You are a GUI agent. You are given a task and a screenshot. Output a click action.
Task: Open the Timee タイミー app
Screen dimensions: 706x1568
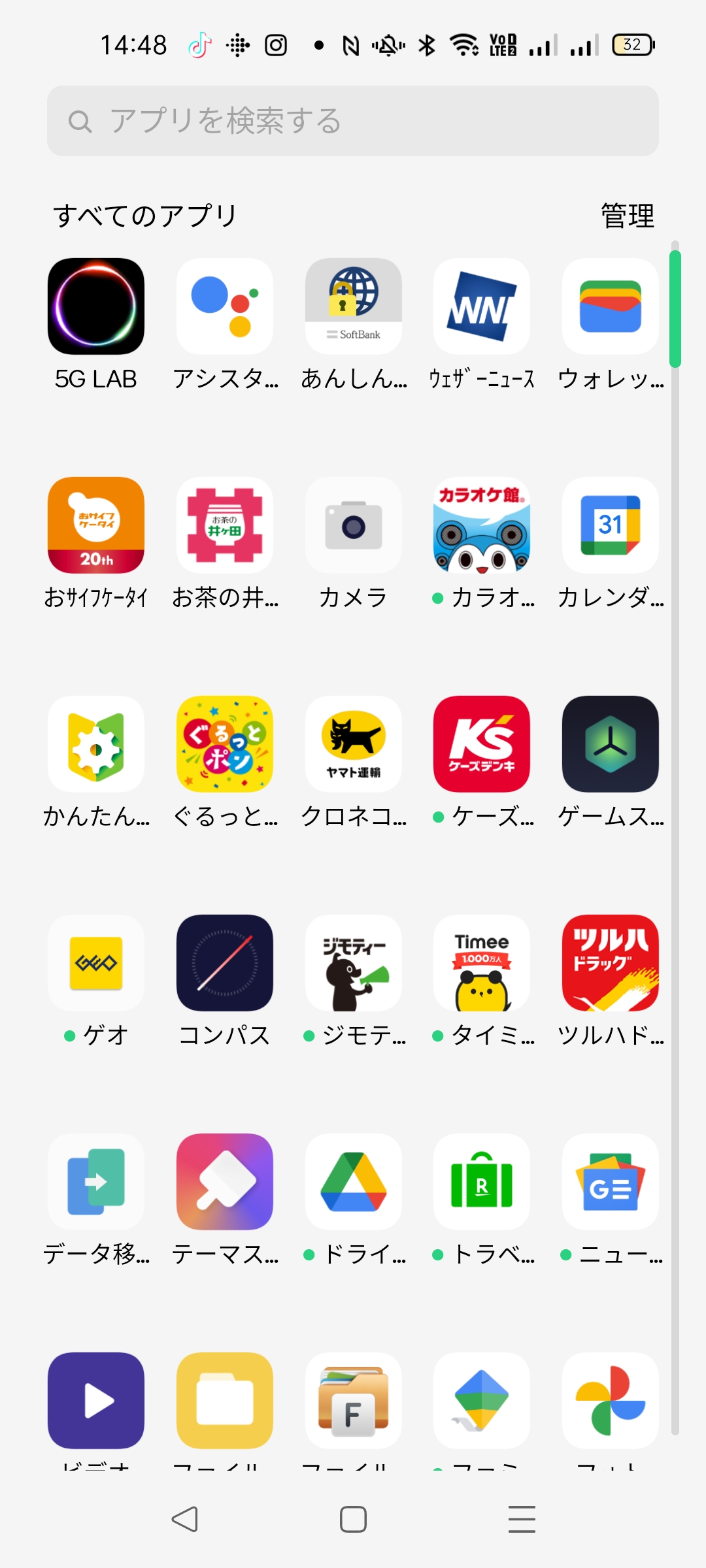(x=482, y=964)
